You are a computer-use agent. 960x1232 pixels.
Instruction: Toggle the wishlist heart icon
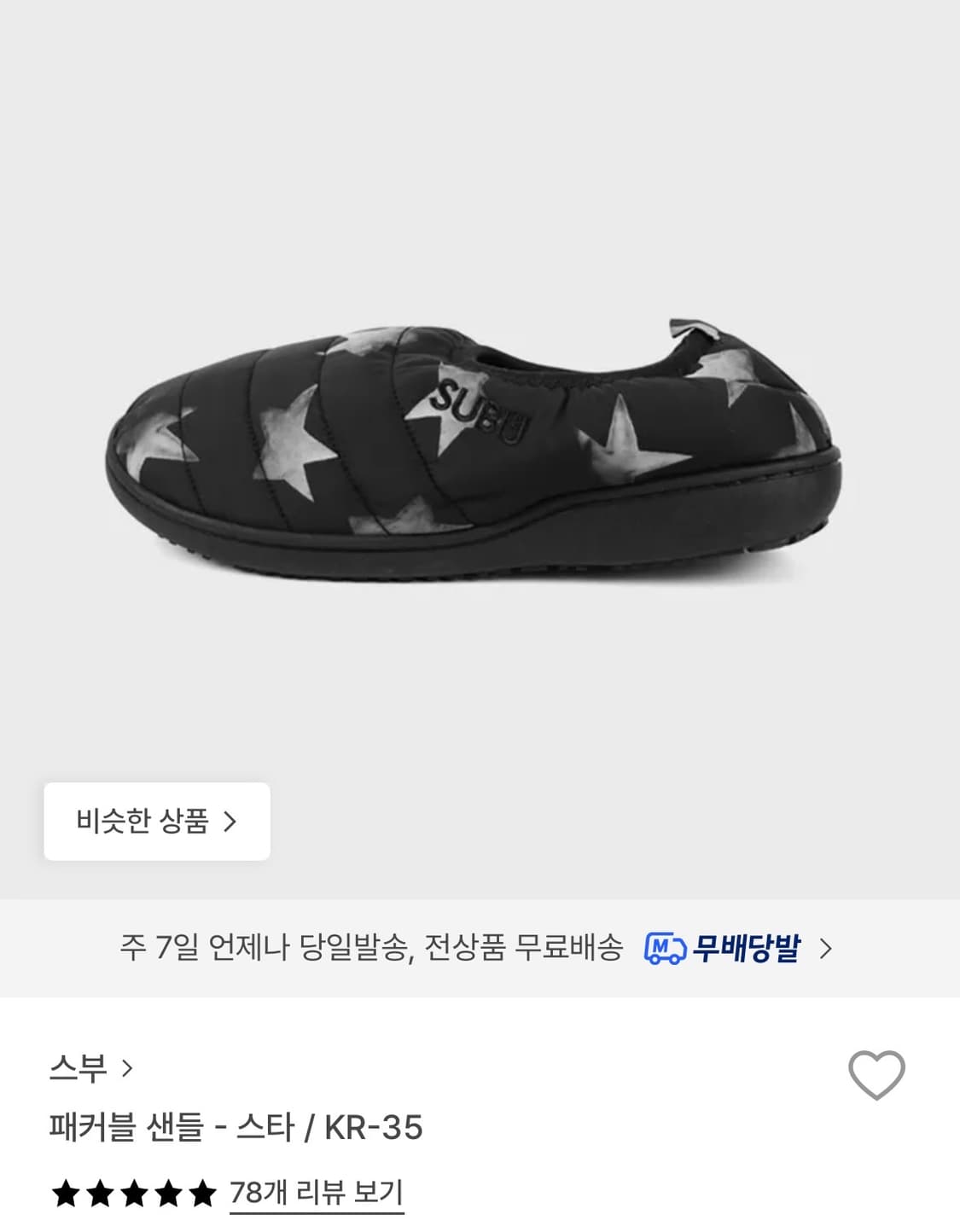tap(877, 1077)
